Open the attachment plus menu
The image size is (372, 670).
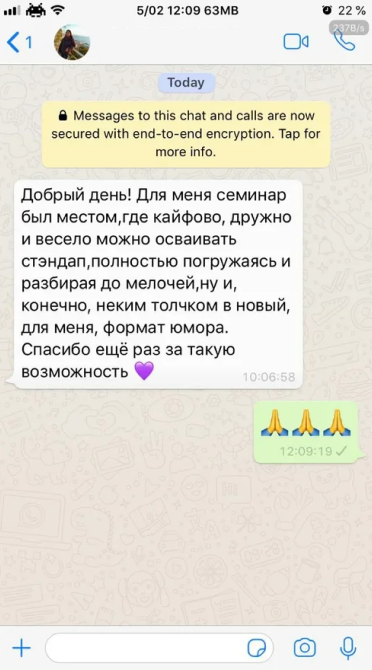pos(21,648)
